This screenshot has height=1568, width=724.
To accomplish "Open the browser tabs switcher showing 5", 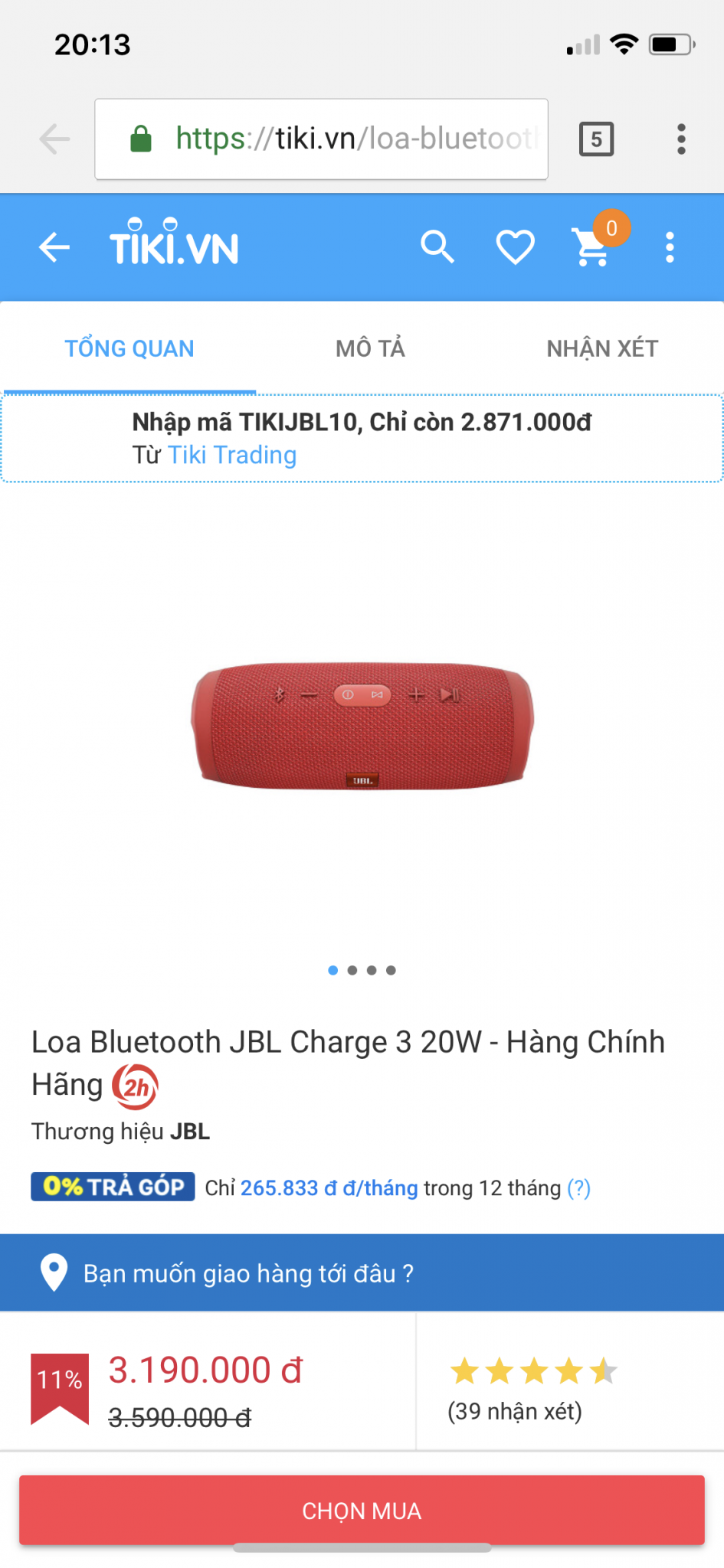I will [596, 139].
